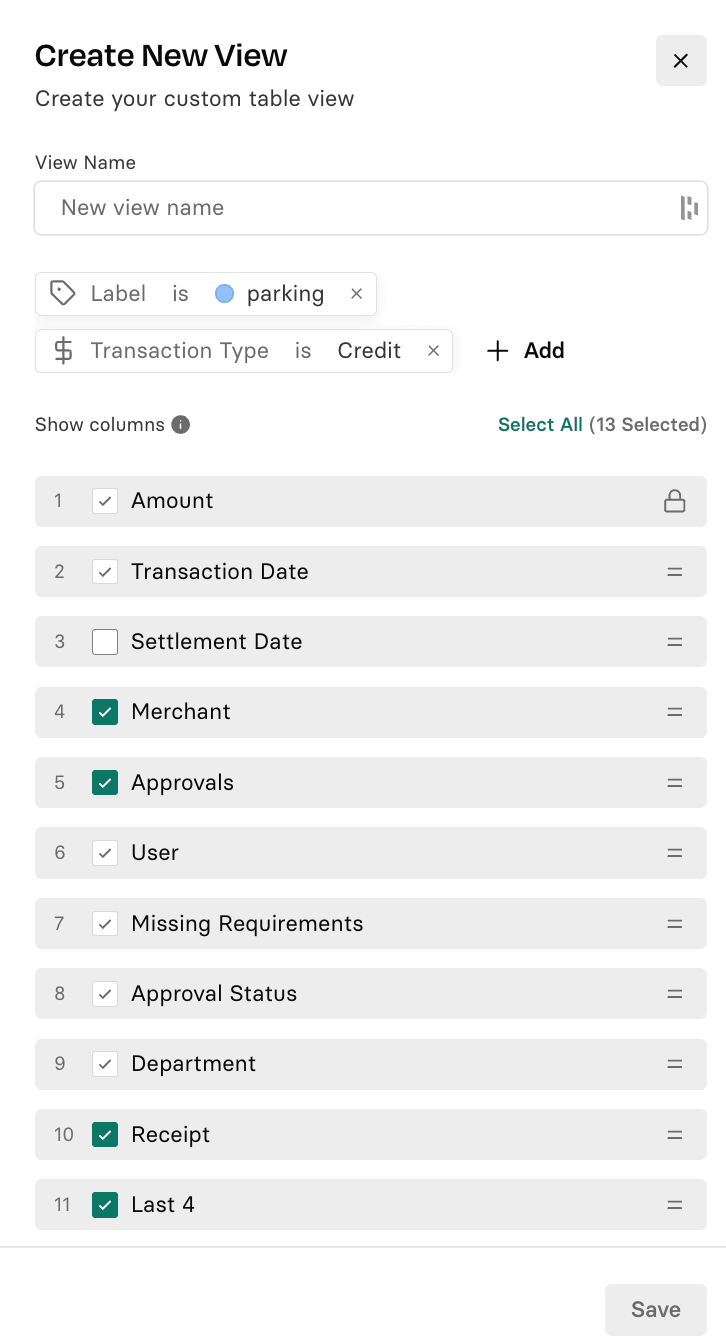Remove the parking Label filter

click(x=356, y=293)
